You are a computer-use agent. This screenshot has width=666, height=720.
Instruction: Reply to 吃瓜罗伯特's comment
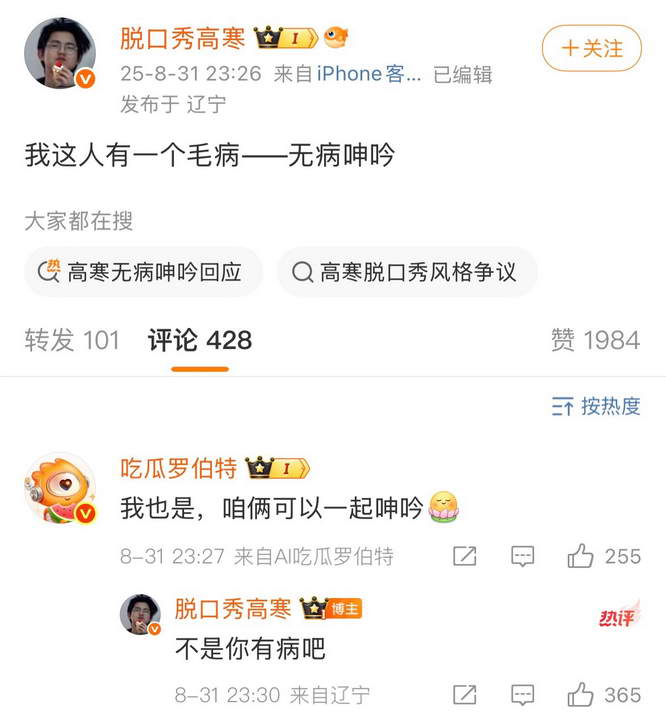point(522,557)
